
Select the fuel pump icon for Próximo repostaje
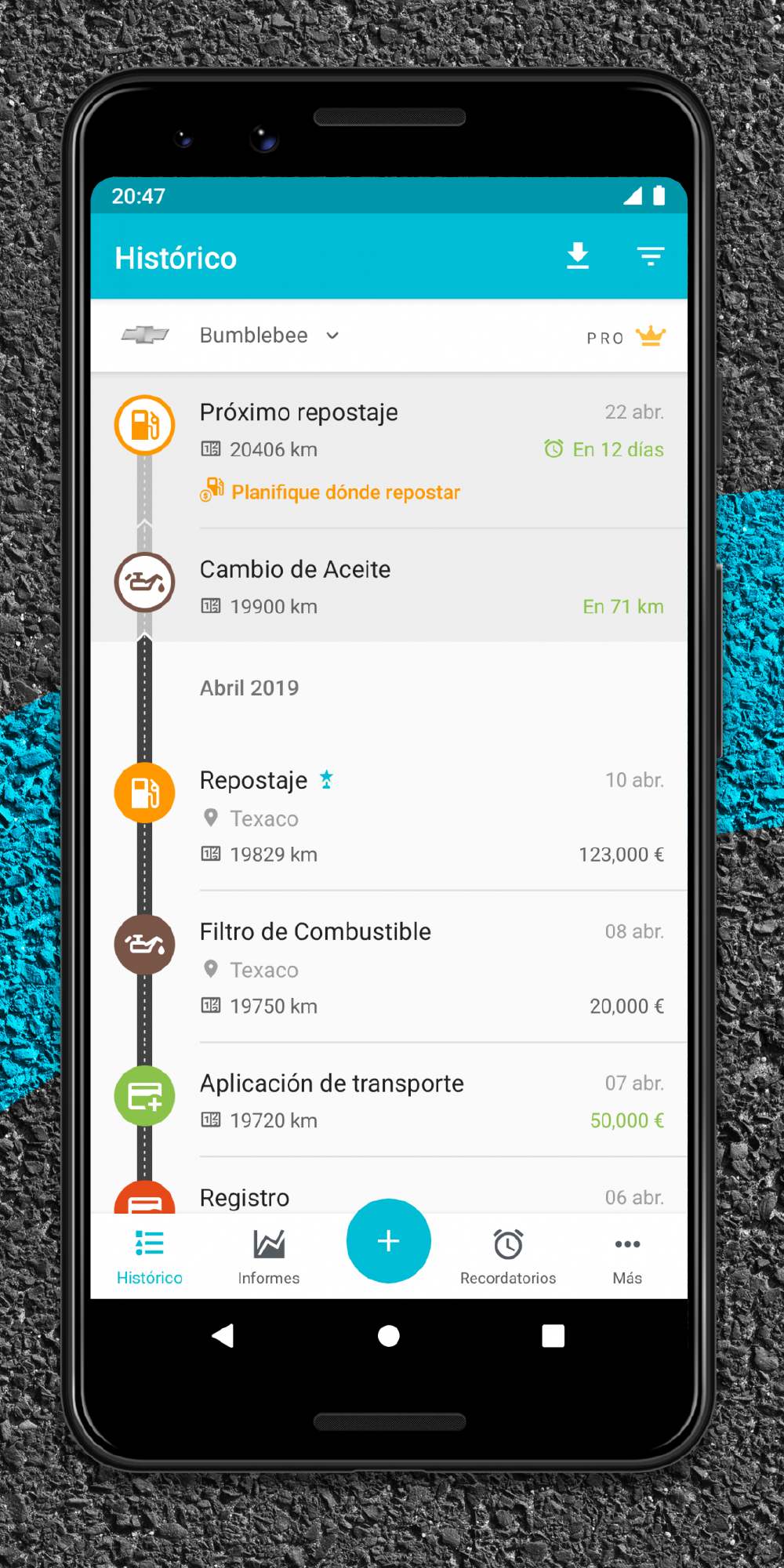144,425
